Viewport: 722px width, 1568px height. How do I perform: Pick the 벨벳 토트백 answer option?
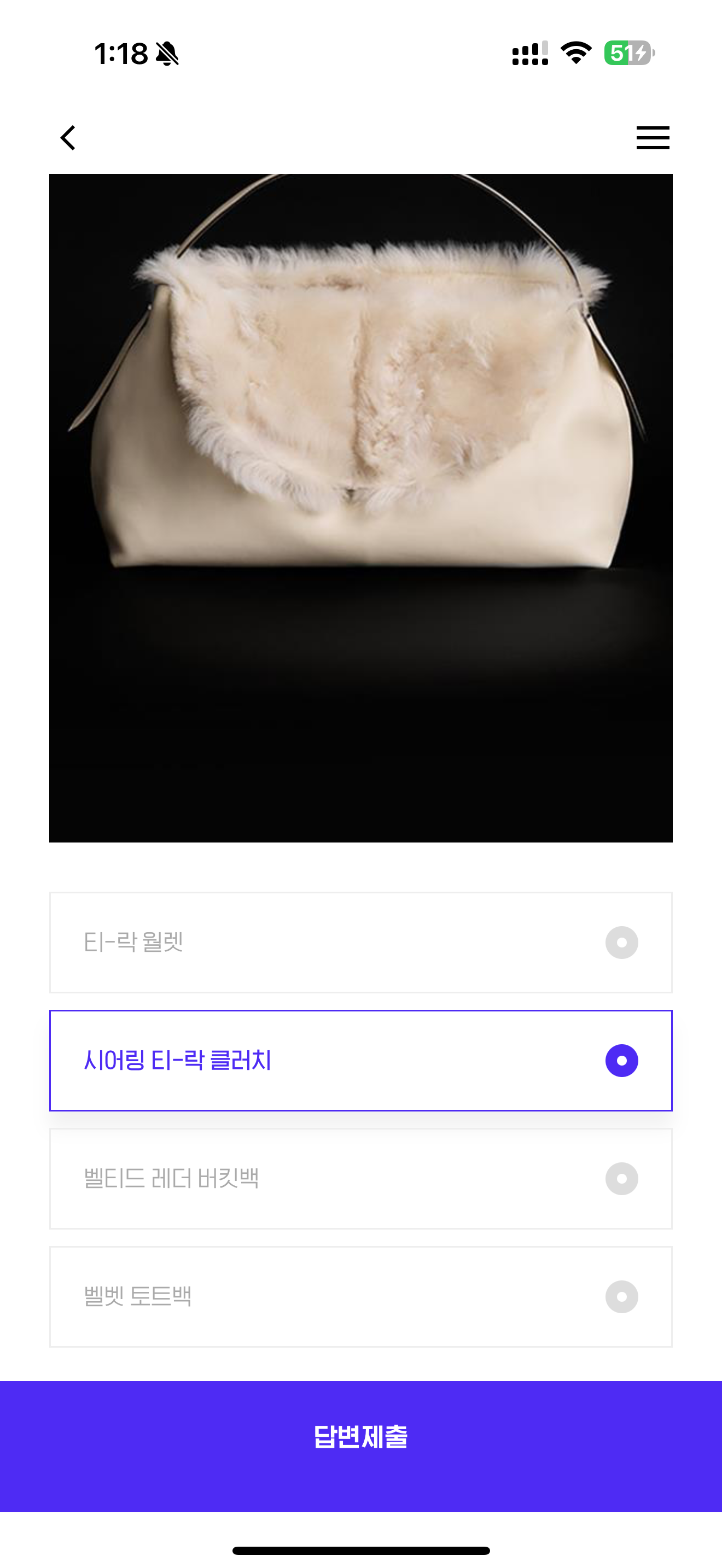(x=361, y=1296)
